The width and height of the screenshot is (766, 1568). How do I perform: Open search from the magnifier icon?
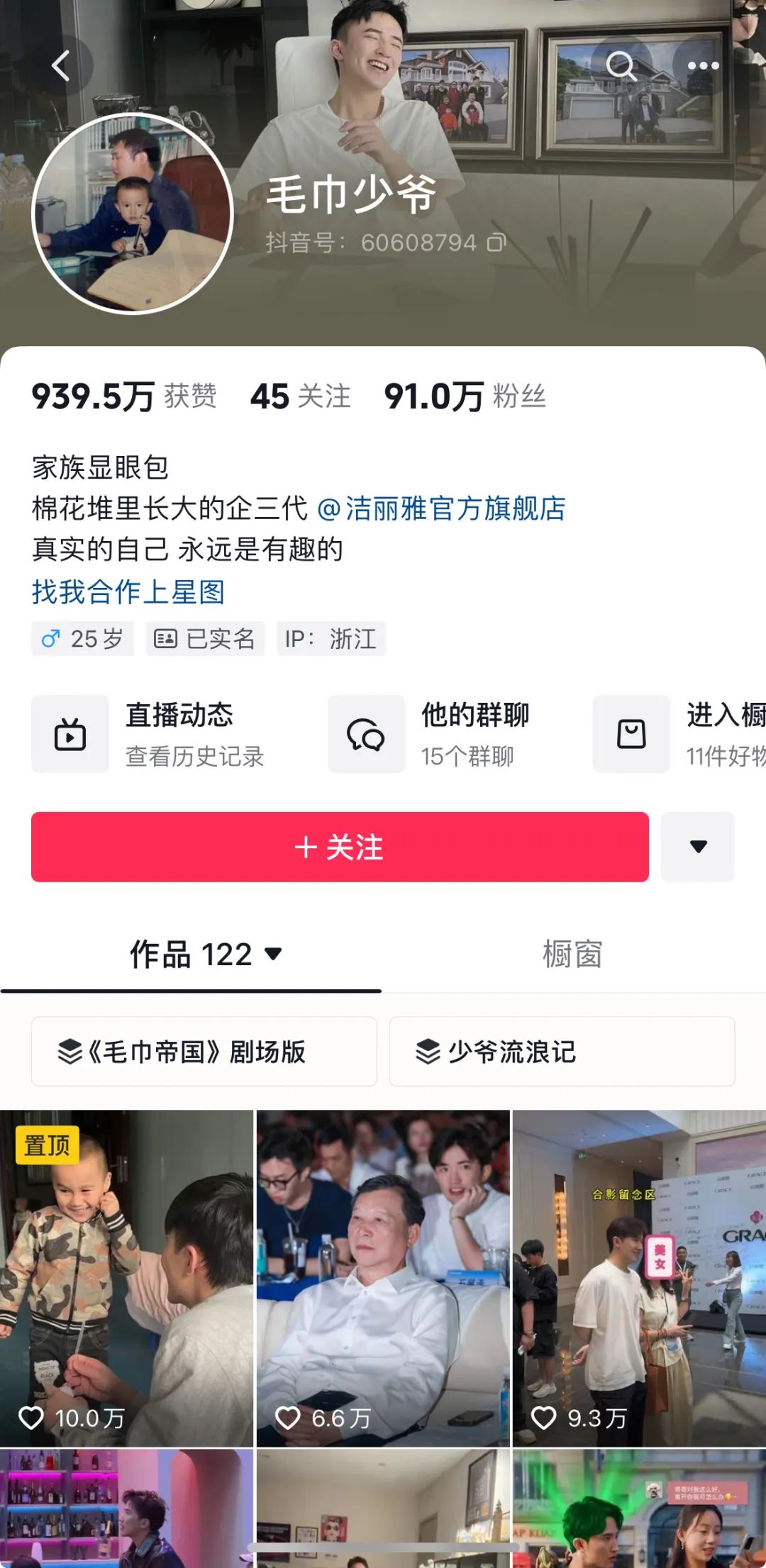[621, 66]
